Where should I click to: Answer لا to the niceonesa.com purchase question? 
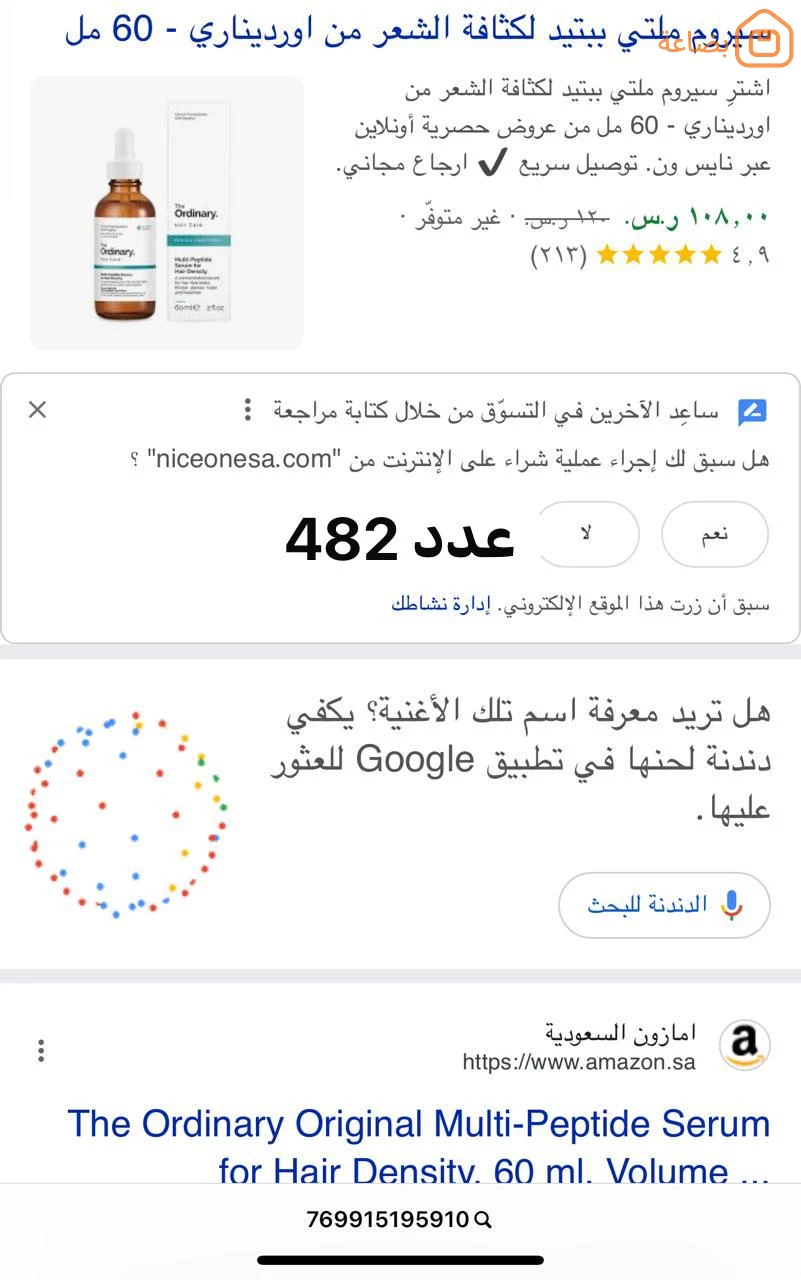(588, 534)
